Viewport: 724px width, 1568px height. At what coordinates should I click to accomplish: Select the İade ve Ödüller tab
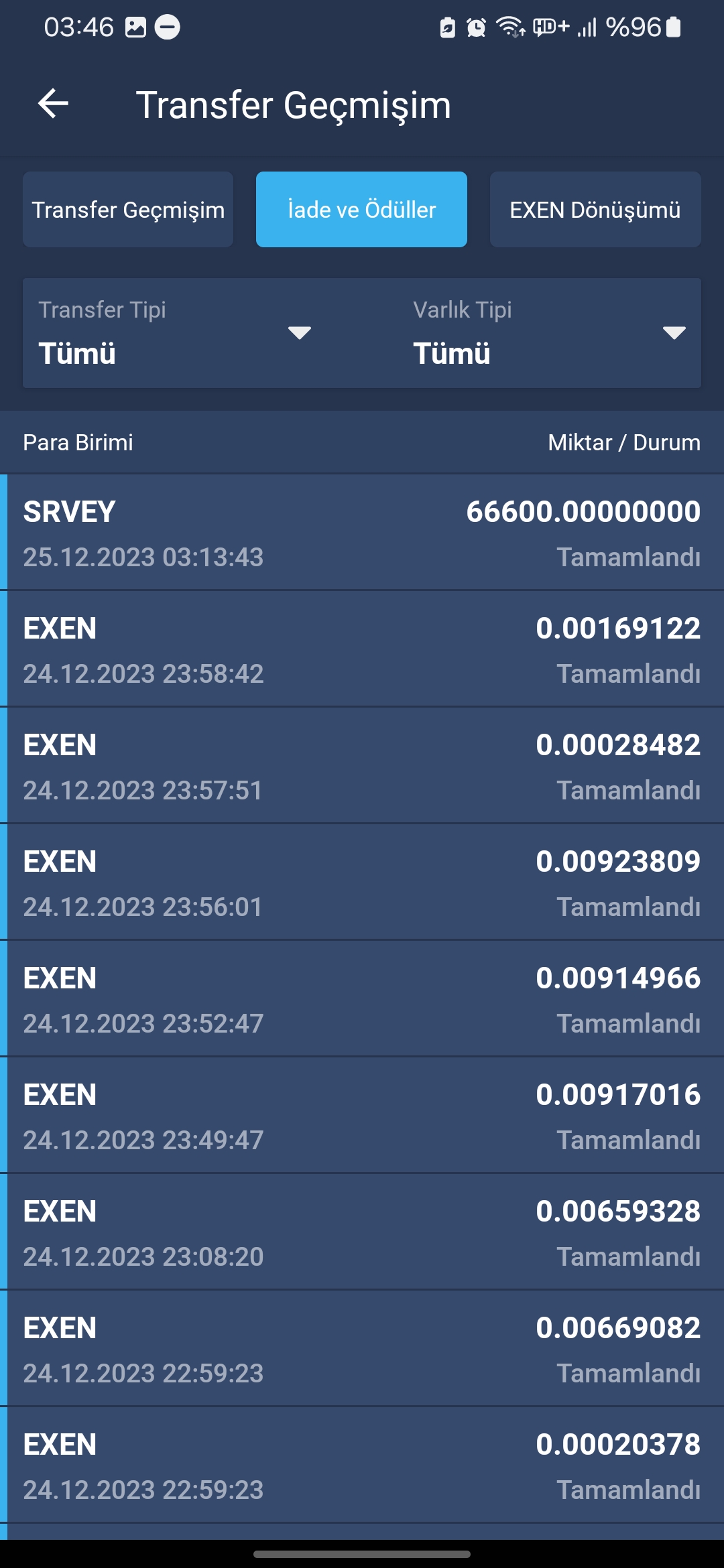[x=361, y=210]
